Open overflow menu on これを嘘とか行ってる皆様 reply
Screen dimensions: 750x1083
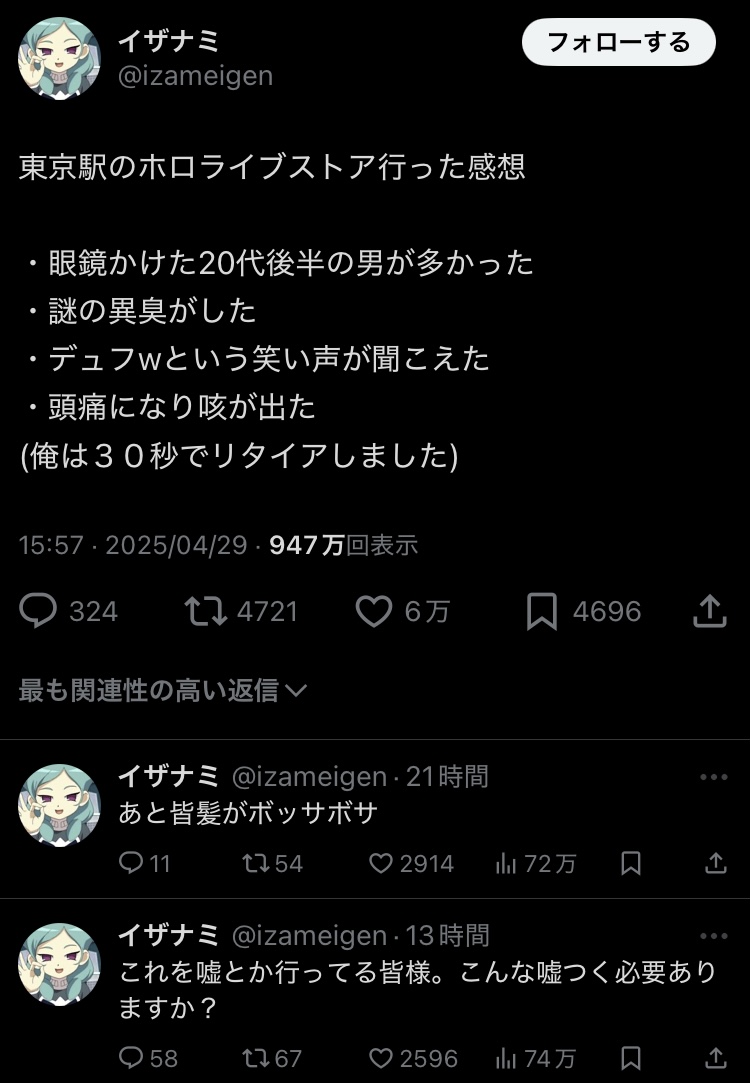pos(714,936)
